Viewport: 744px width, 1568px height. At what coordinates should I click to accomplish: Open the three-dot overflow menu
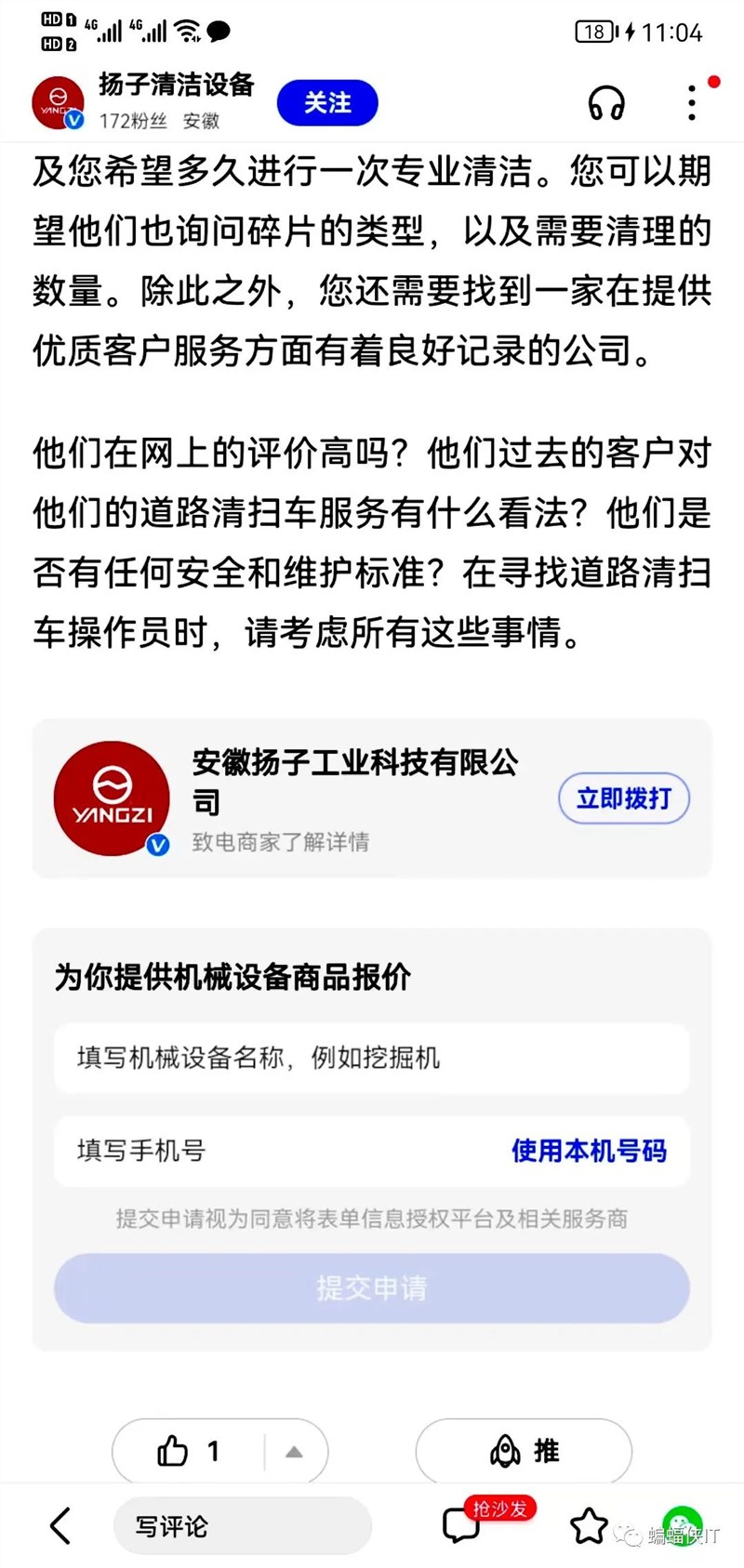(x=691, y=103)
